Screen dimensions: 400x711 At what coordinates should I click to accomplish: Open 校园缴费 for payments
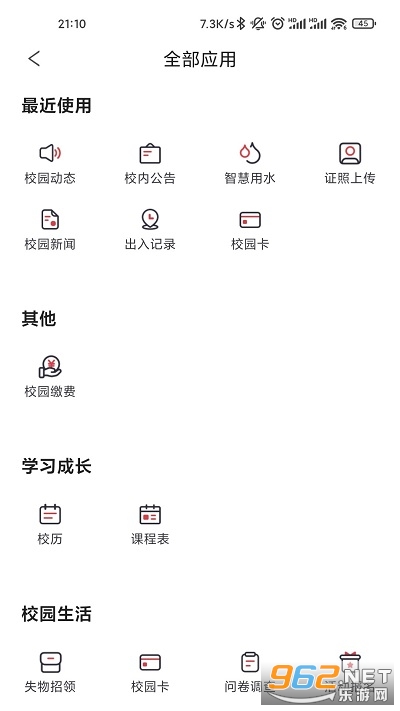(50, 377)
